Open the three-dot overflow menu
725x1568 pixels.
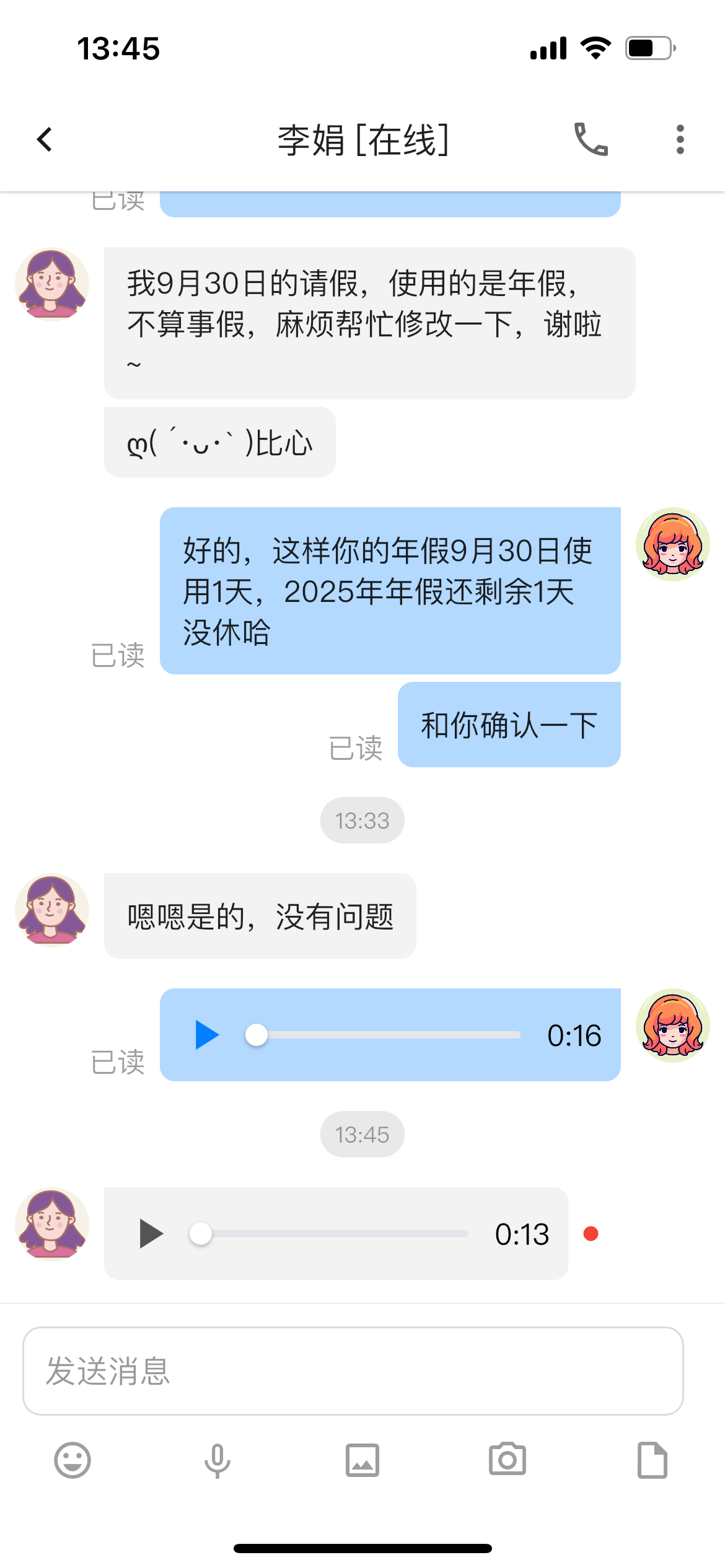tap(680, 139)
